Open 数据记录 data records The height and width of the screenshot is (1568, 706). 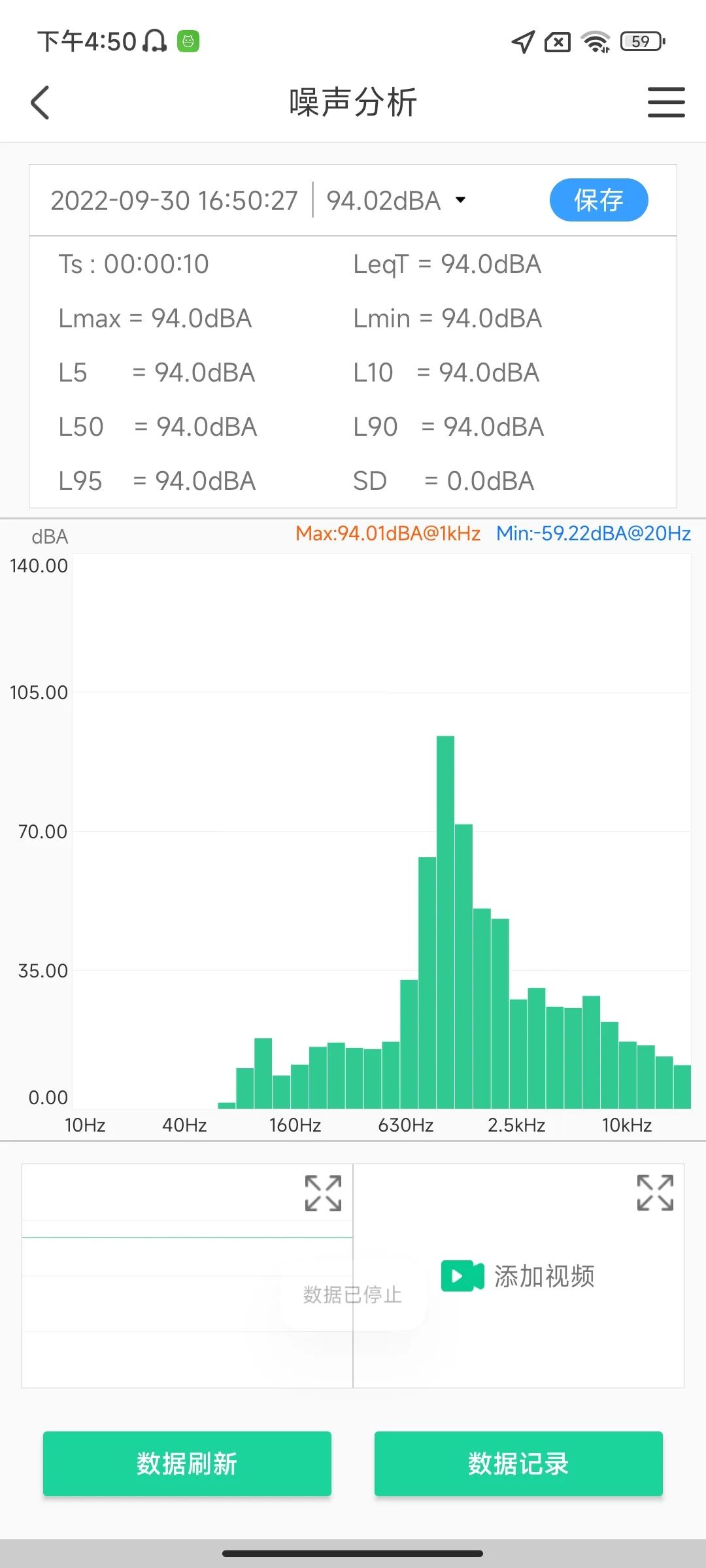pyautogui.click(x=518, y=1463)
